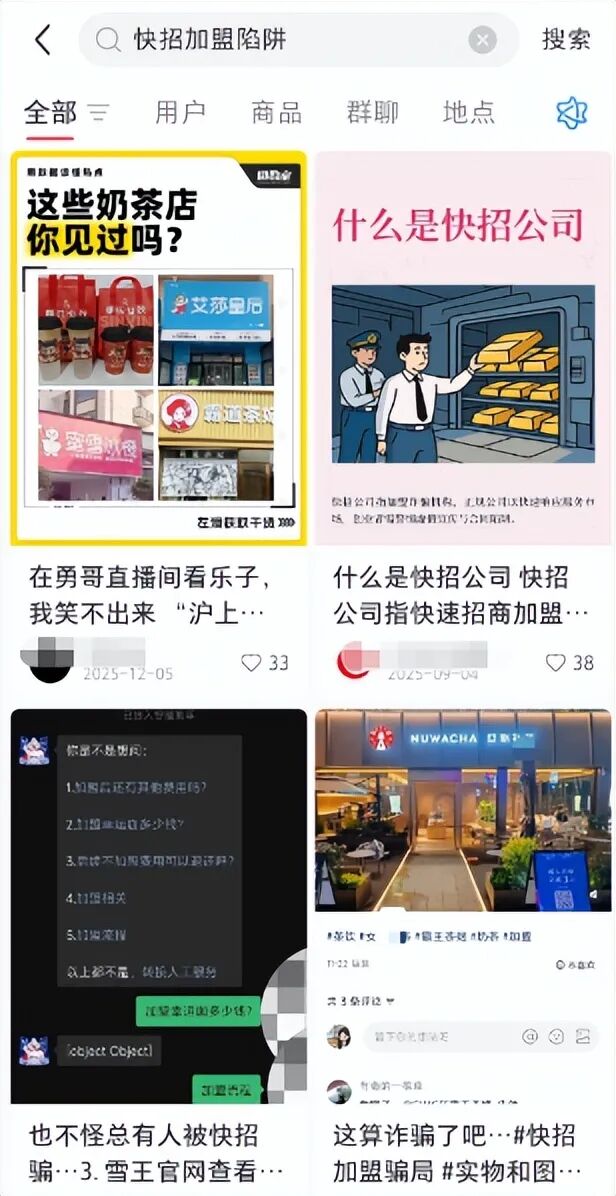Switch to the 用户 tab
Viewport: 616px width, 1196px height.
pyautogui.click(x=180, y=112)
